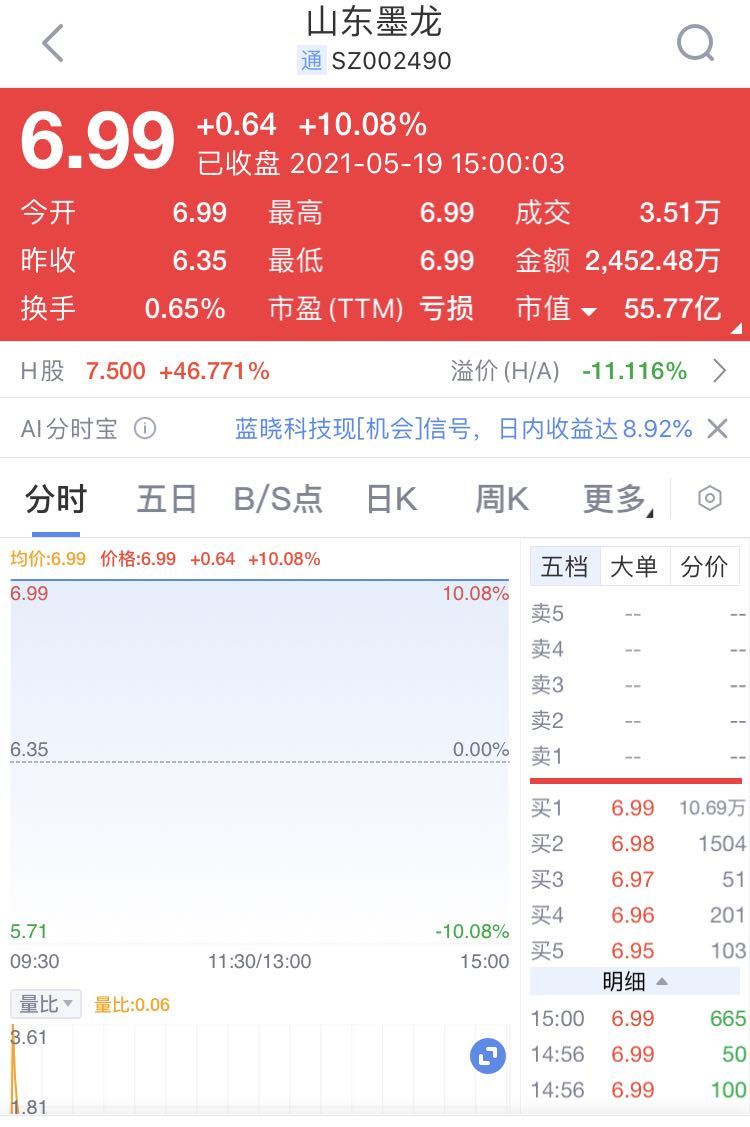Select the 分价 tab
This screenshot has width=750, height=1127.
[x=704, y=566]
